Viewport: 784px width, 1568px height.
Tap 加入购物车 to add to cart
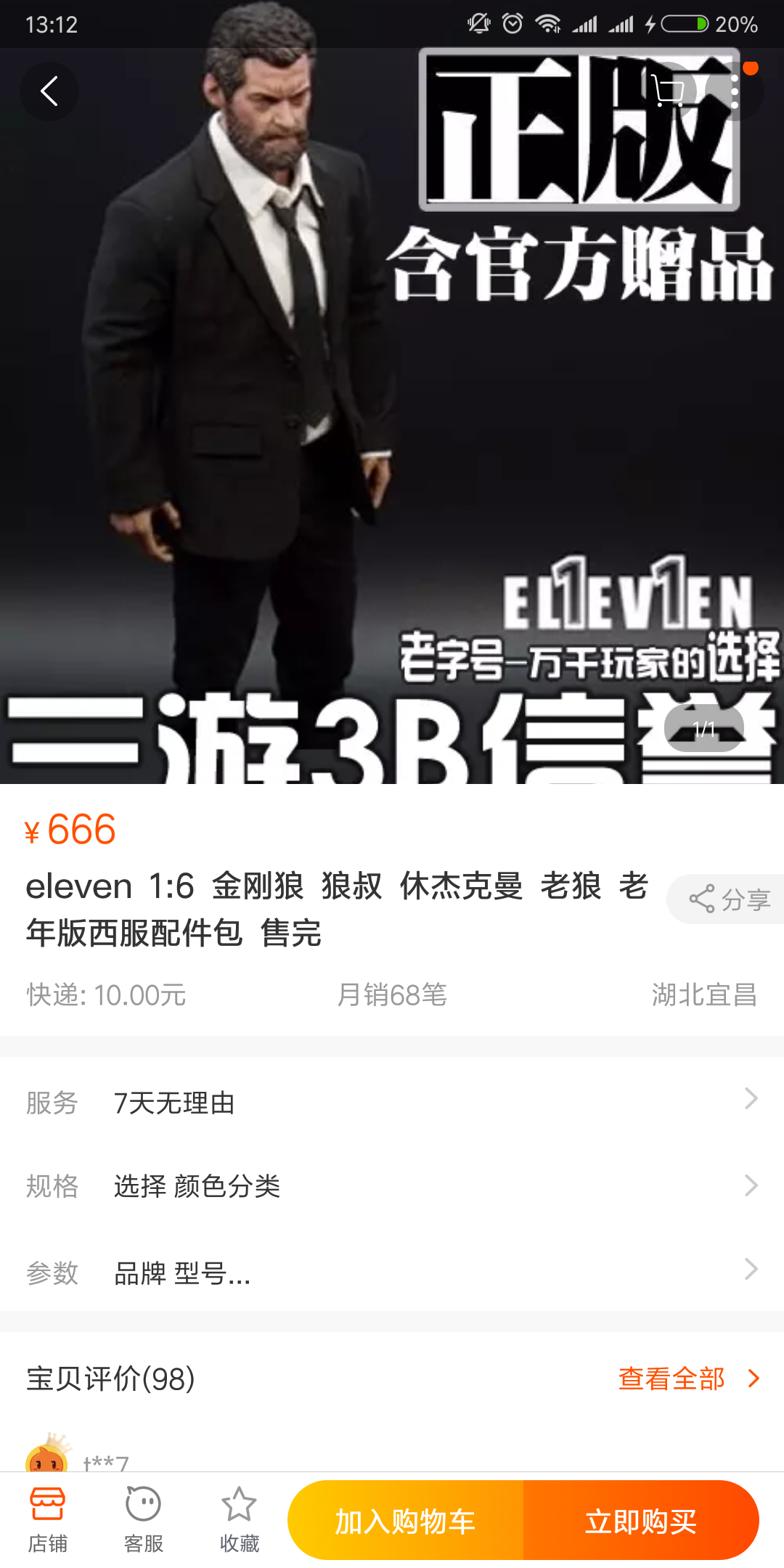pos(405,1520)
